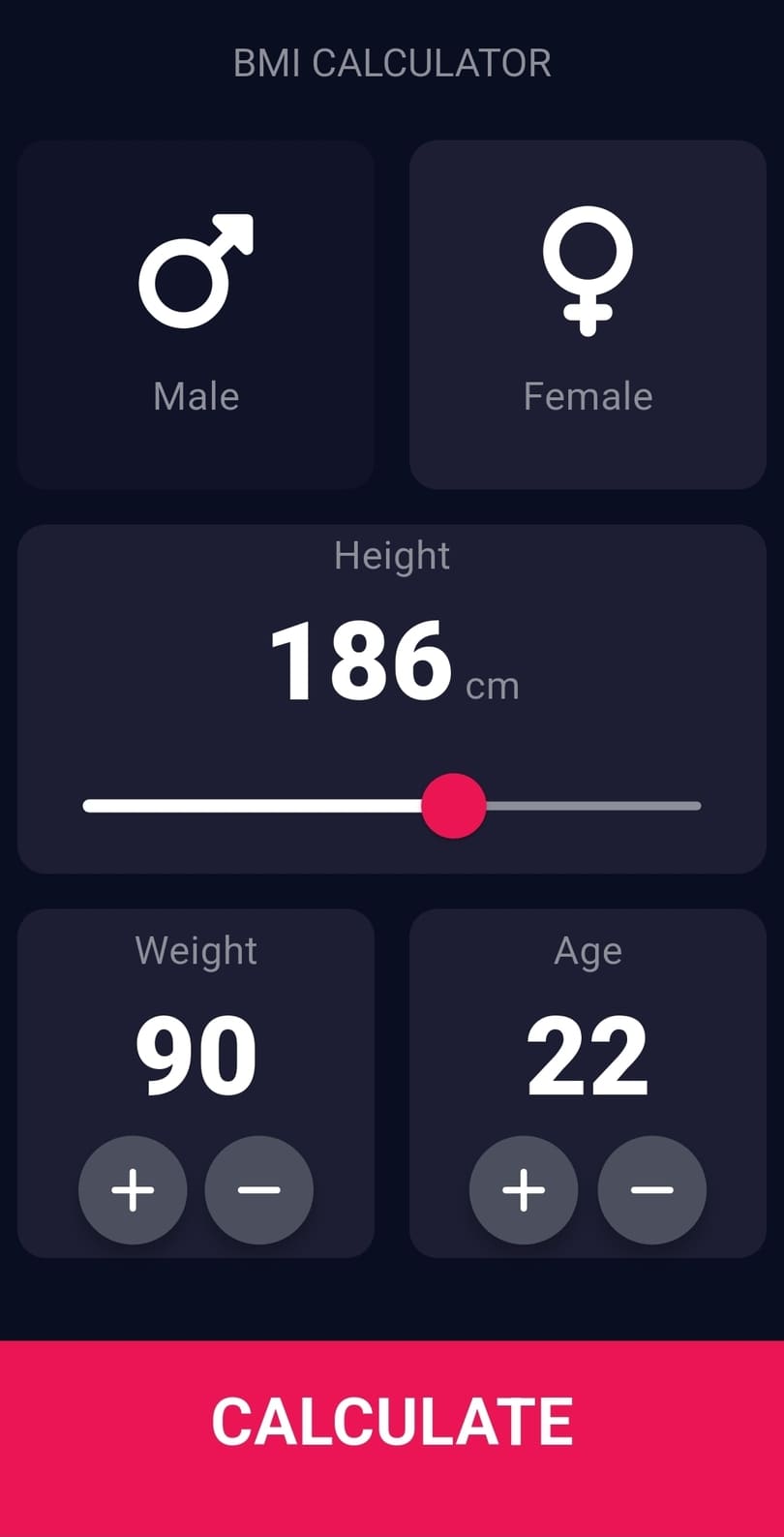784x1537 pixels.
Task: Tap CALCULATE to compute the BMI
Action: tap(392, 1422)
